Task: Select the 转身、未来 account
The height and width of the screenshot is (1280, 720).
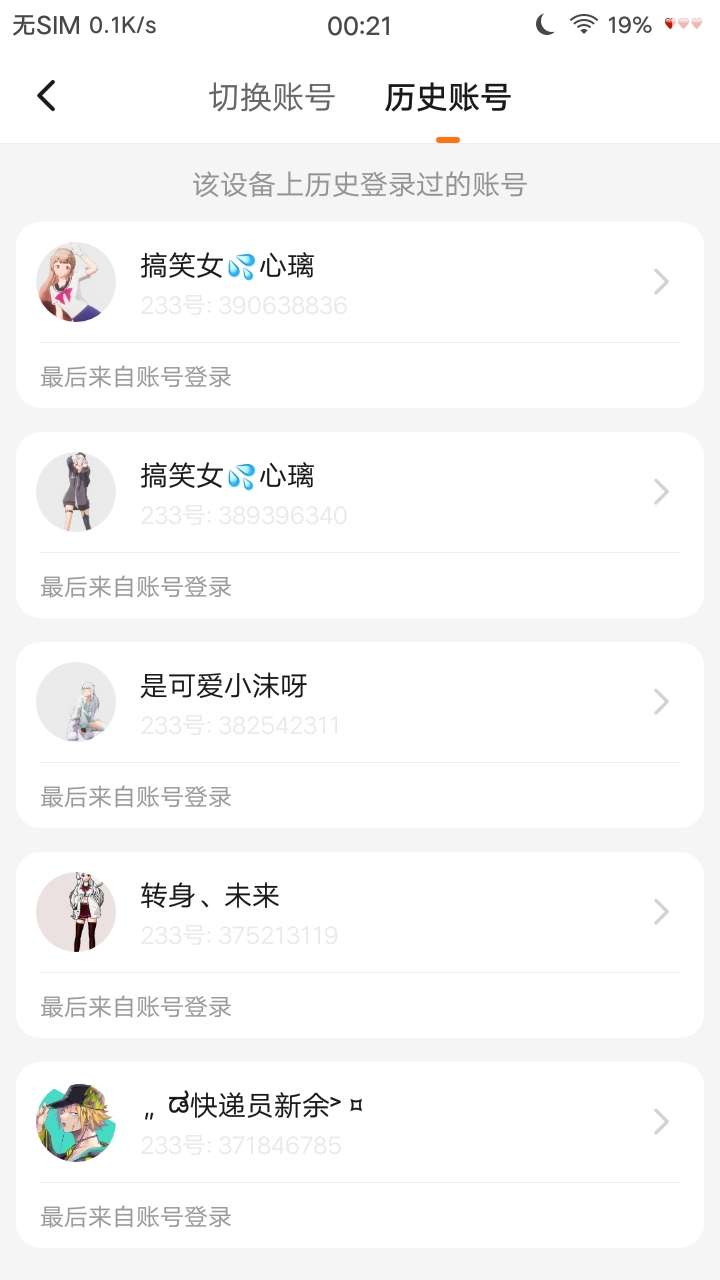Action: pos(360,913)
